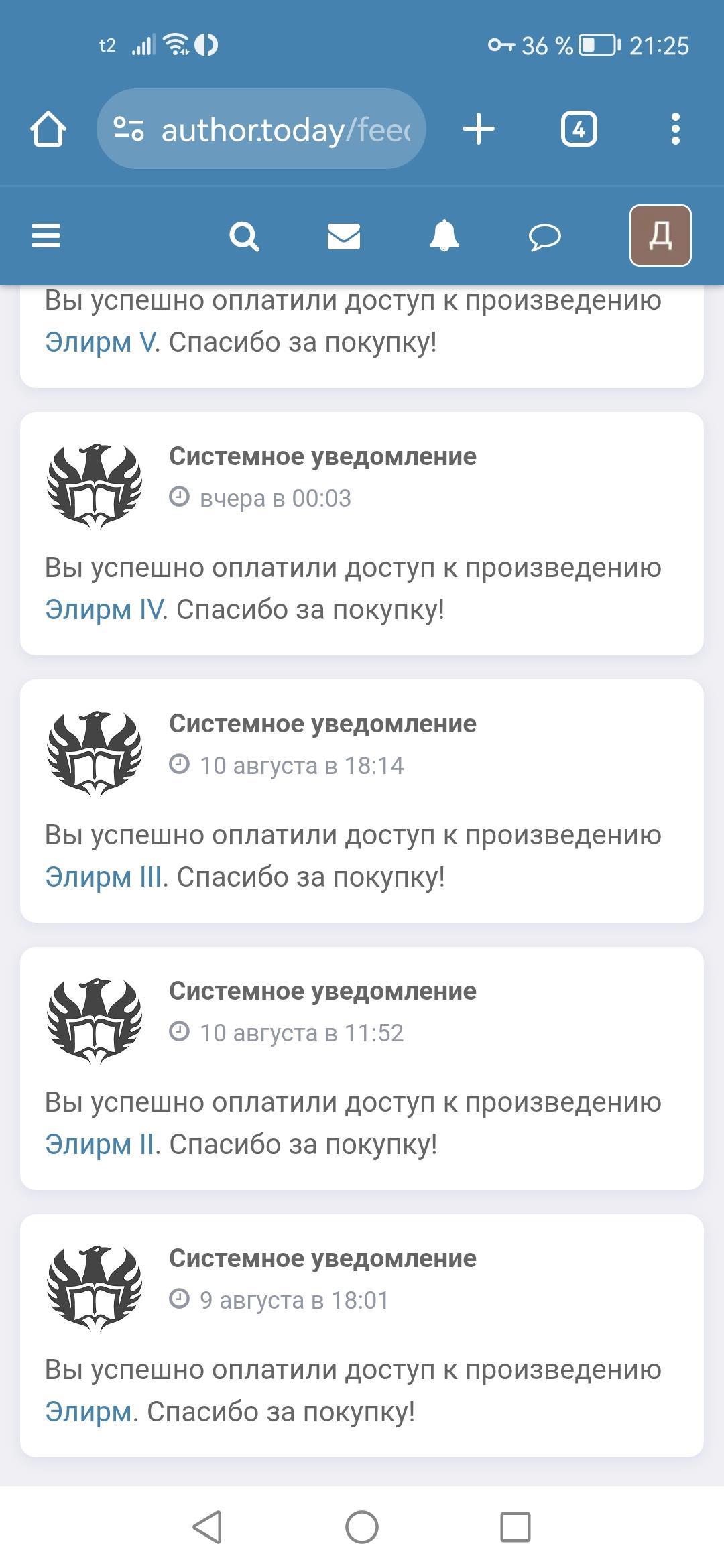The width and height of the screenshot is (724, 1568).
Task: Open the browser home page
Action: (x=48, y=129)
